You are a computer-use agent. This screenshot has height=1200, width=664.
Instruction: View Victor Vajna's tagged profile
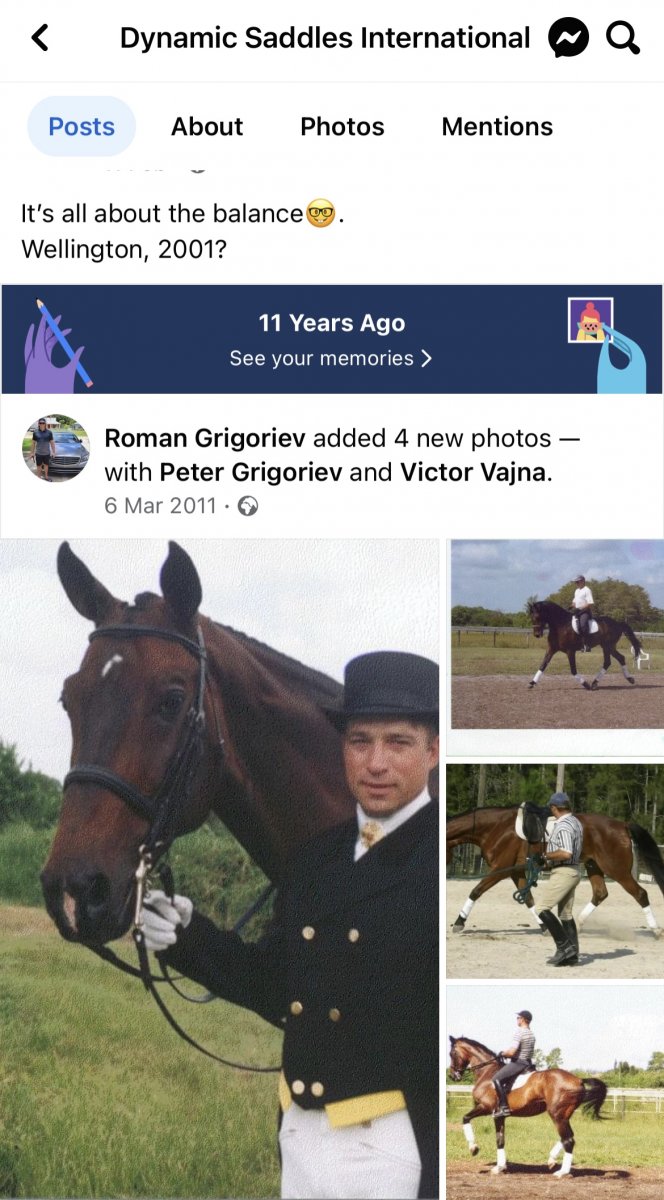(474, 472)
